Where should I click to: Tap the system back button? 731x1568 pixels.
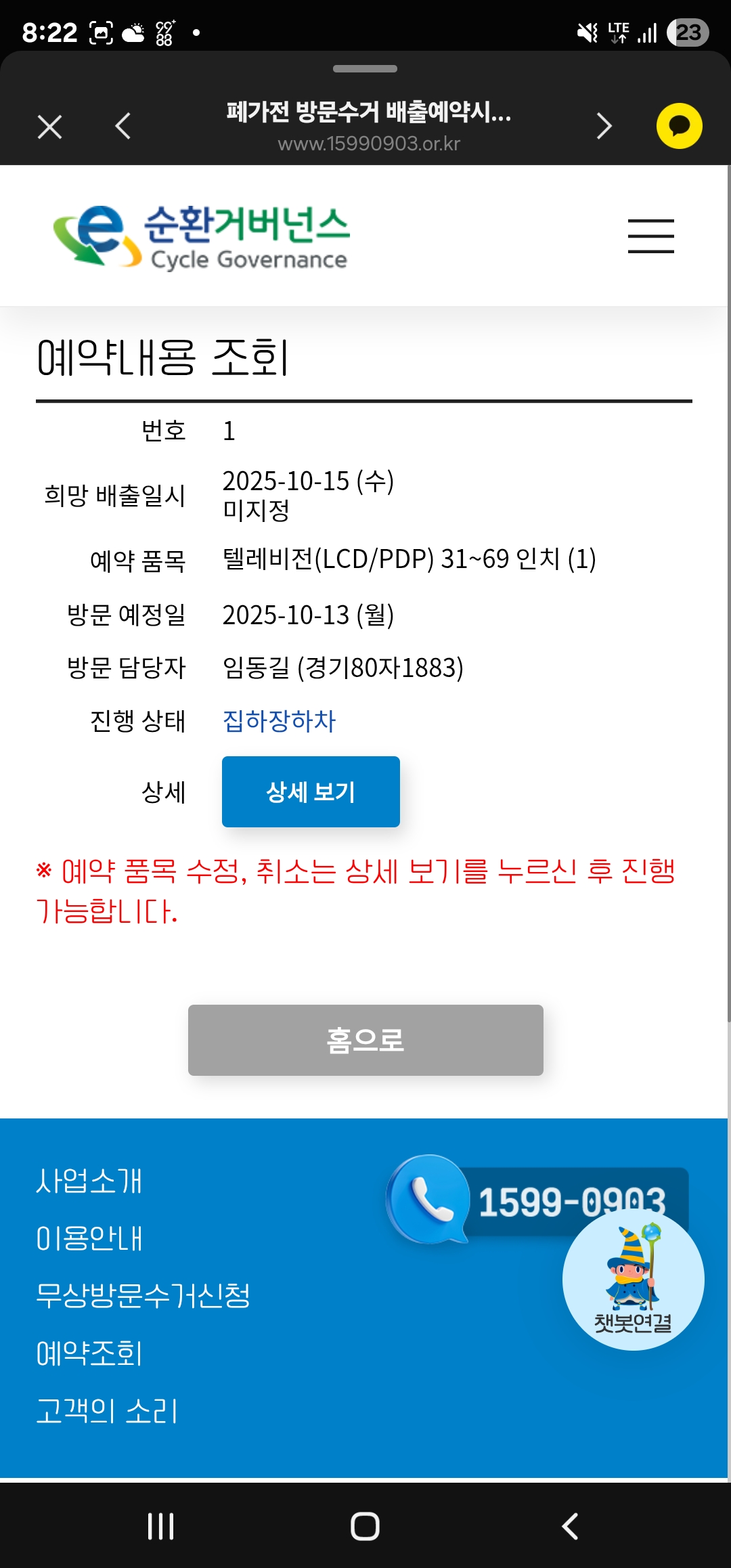tap(570, 1526)
